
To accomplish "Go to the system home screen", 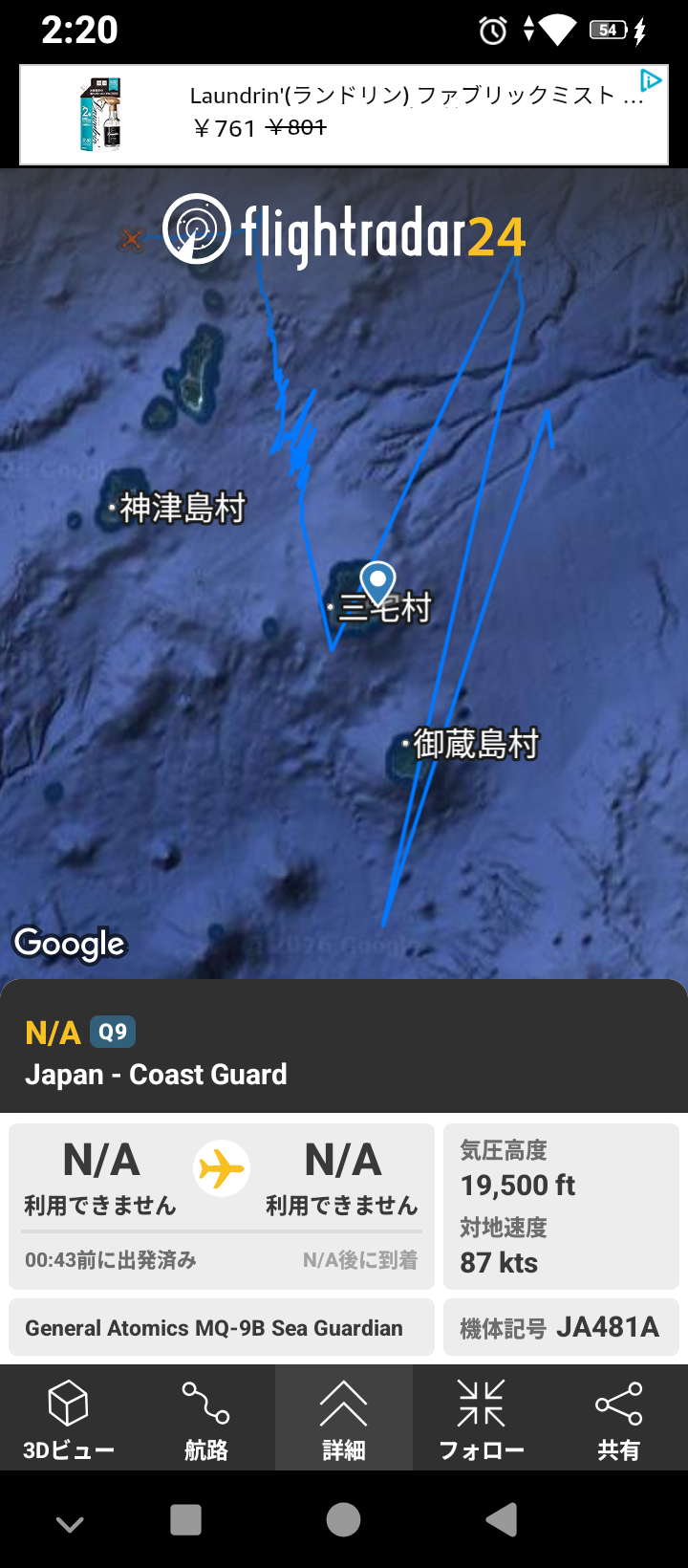I will tap(344, 1519).
